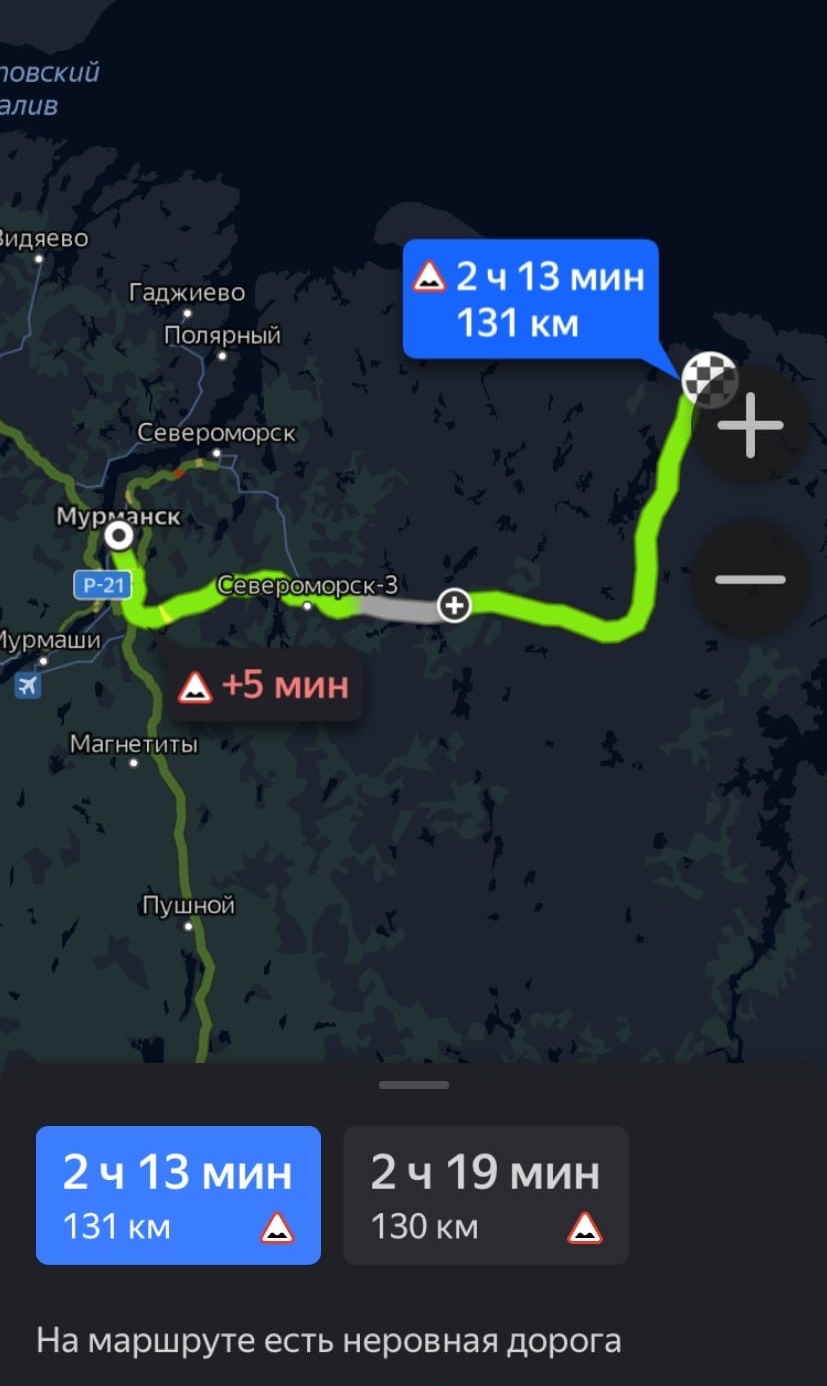Tap the drag handle of the route panel
The height and width of the screenshot is (1386, 827).
[x=414, y=1085]
